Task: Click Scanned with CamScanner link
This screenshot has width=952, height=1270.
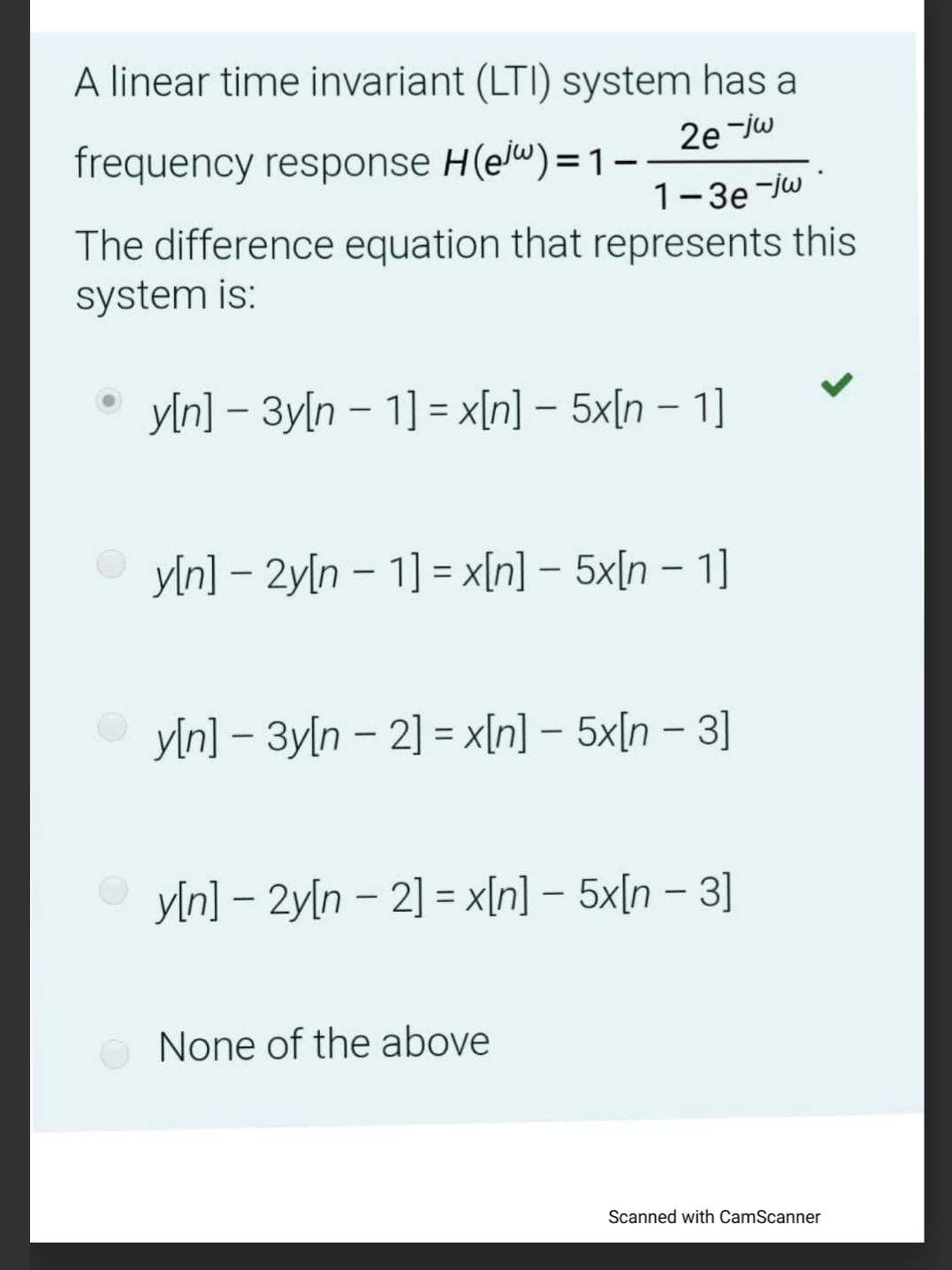Action: click(x=715, y=1216)
